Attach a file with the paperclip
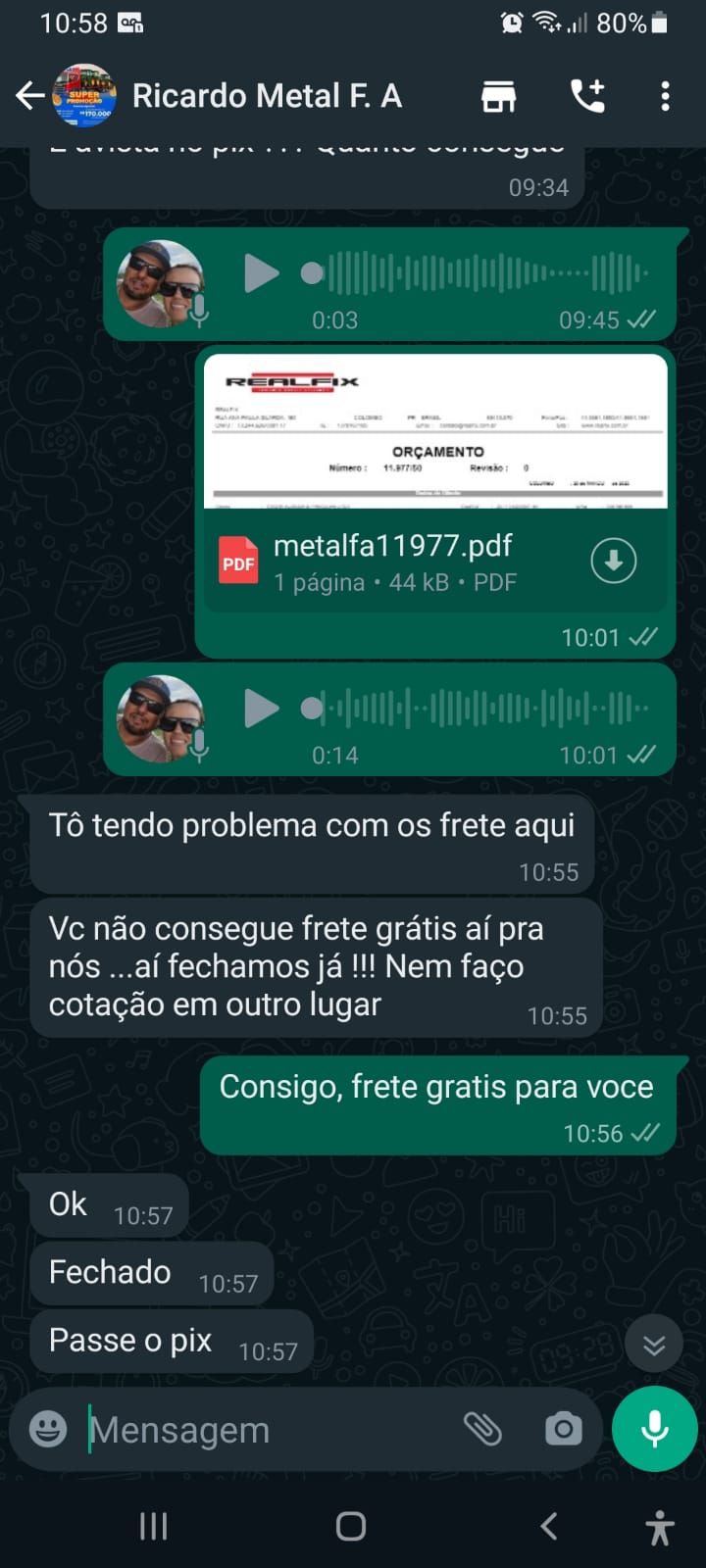This screenshot has width=706, height=1568. [x=482, y=1429]
